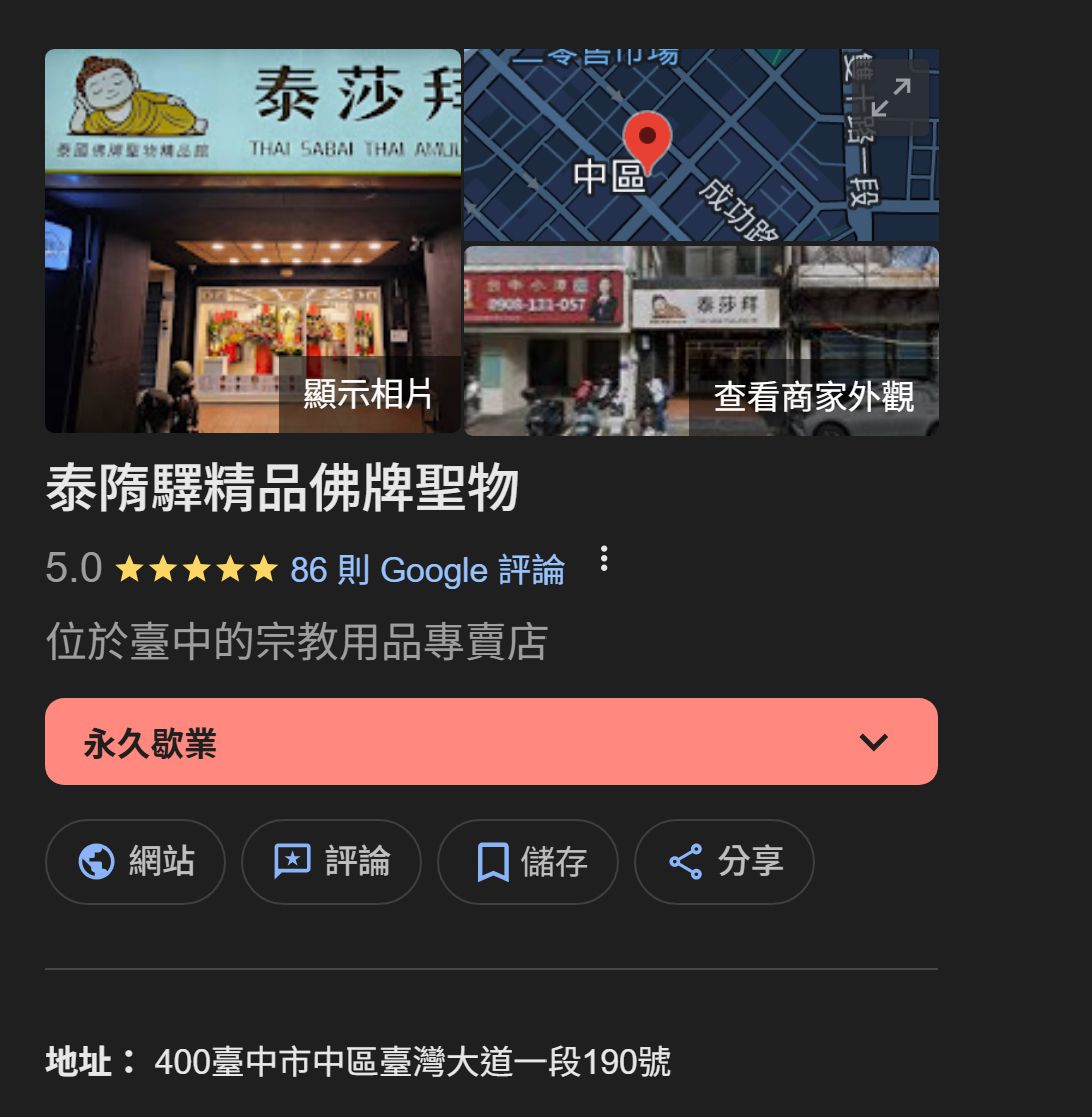Write a review with 評論 button
The image size is (1092, 1117).
pyautogui.click(x=331, y=862)
